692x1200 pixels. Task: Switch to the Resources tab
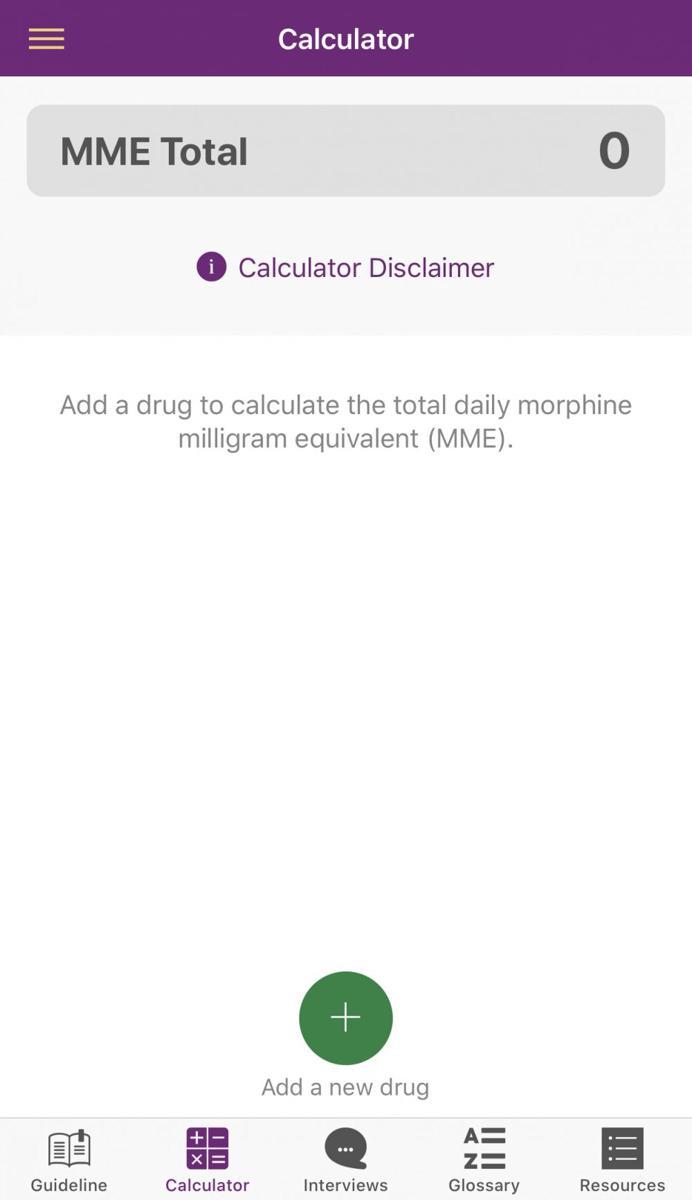tap(622, 1160)
